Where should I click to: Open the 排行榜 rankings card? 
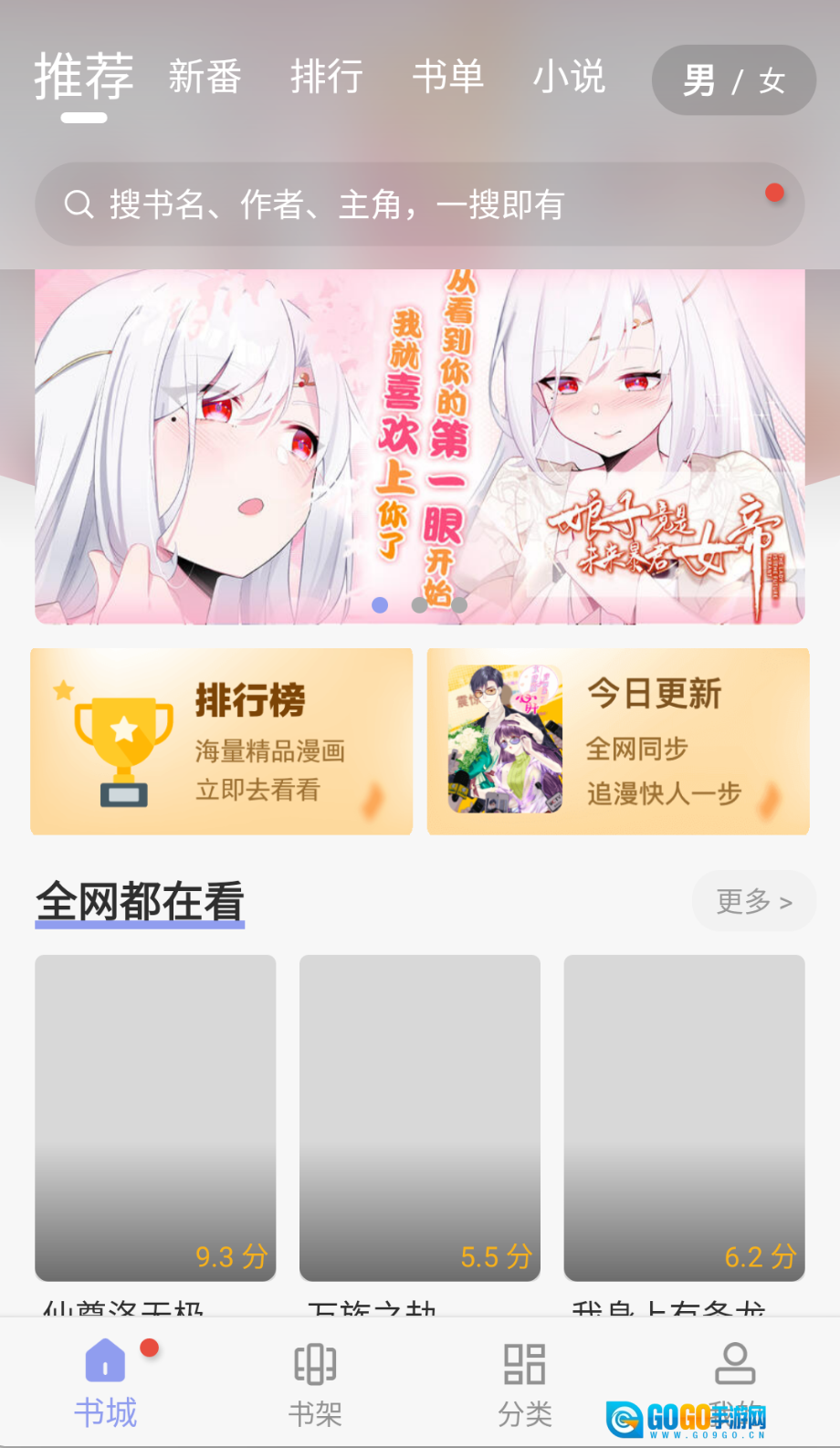coord(221,741)
